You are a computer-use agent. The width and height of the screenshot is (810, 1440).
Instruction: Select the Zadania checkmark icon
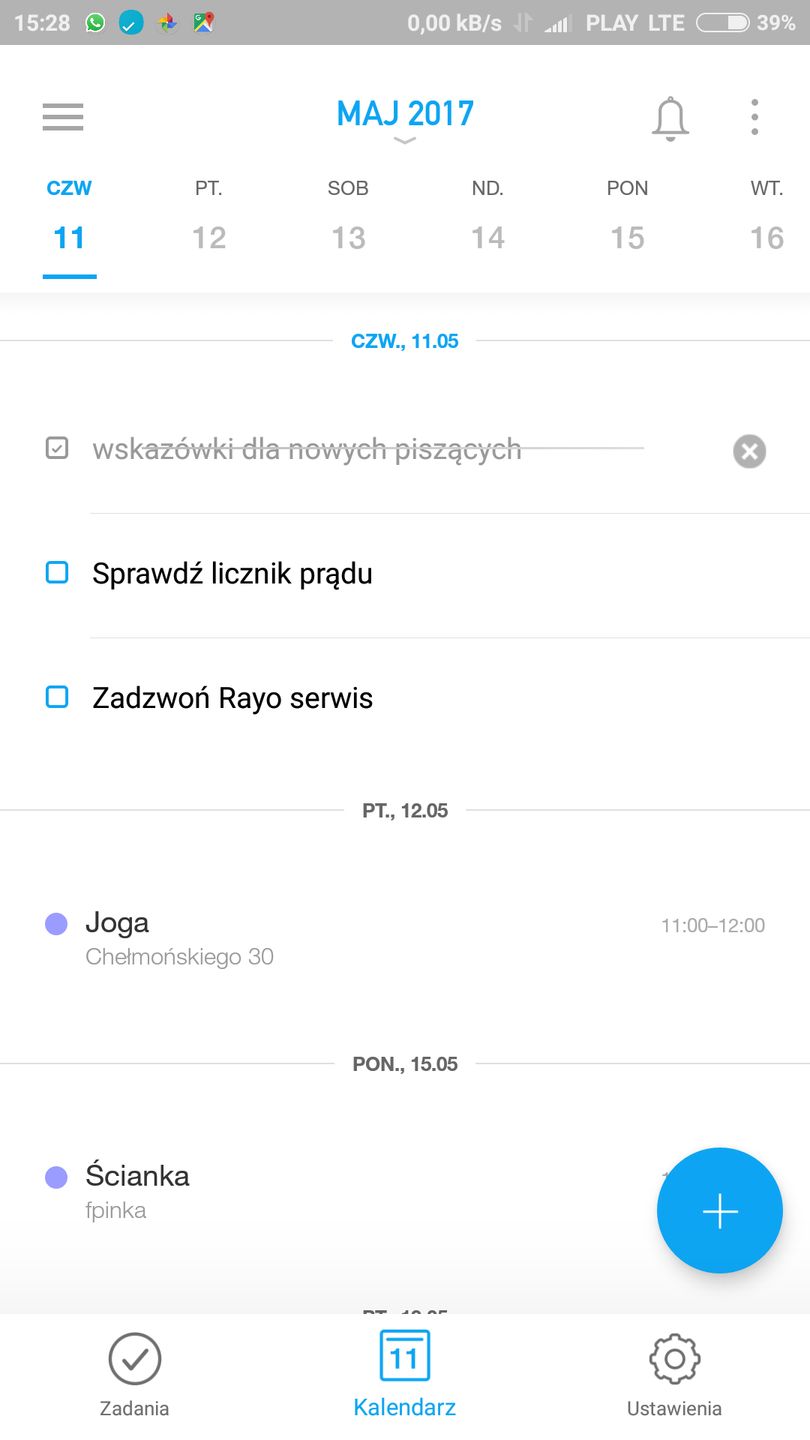point(135,1358)
